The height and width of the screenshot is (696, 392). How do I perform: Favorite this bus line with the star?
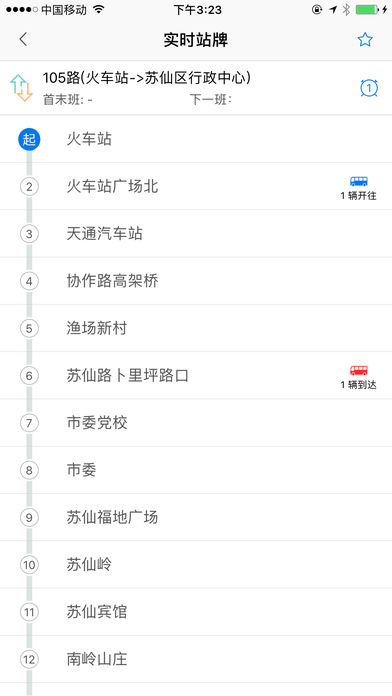coord(365,40)
